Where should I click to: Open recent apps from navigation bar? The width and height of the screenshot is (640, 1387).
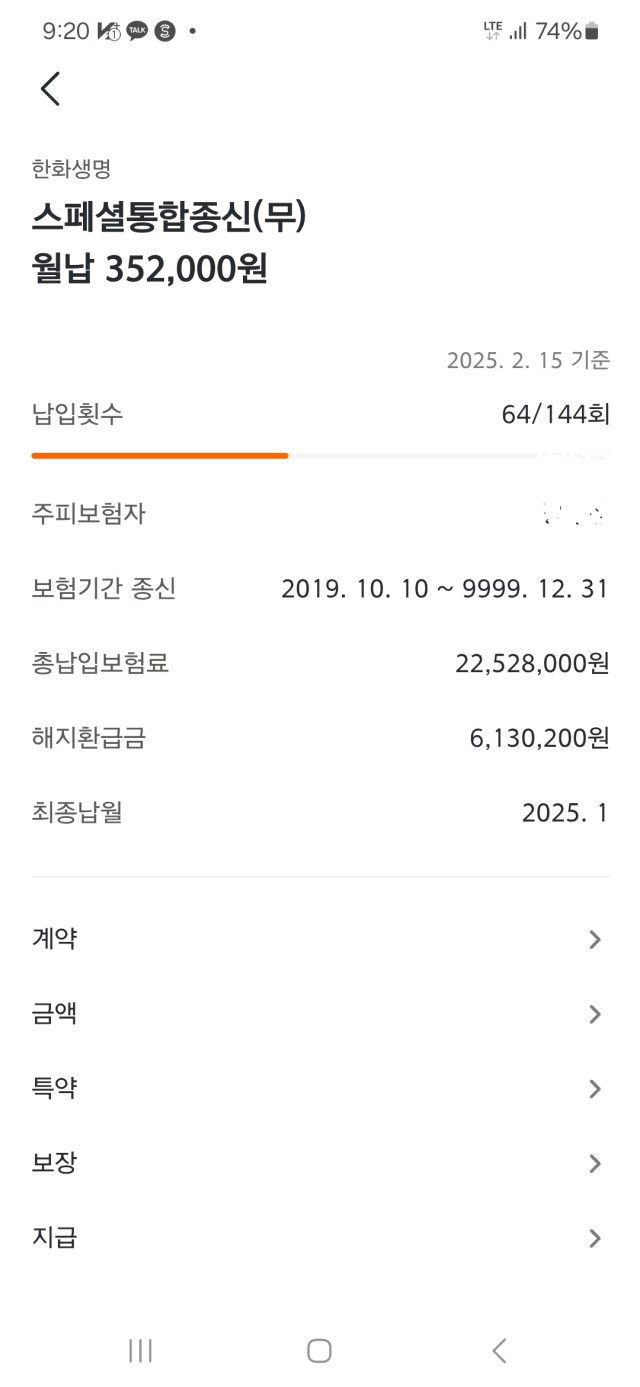[140, 1351]
